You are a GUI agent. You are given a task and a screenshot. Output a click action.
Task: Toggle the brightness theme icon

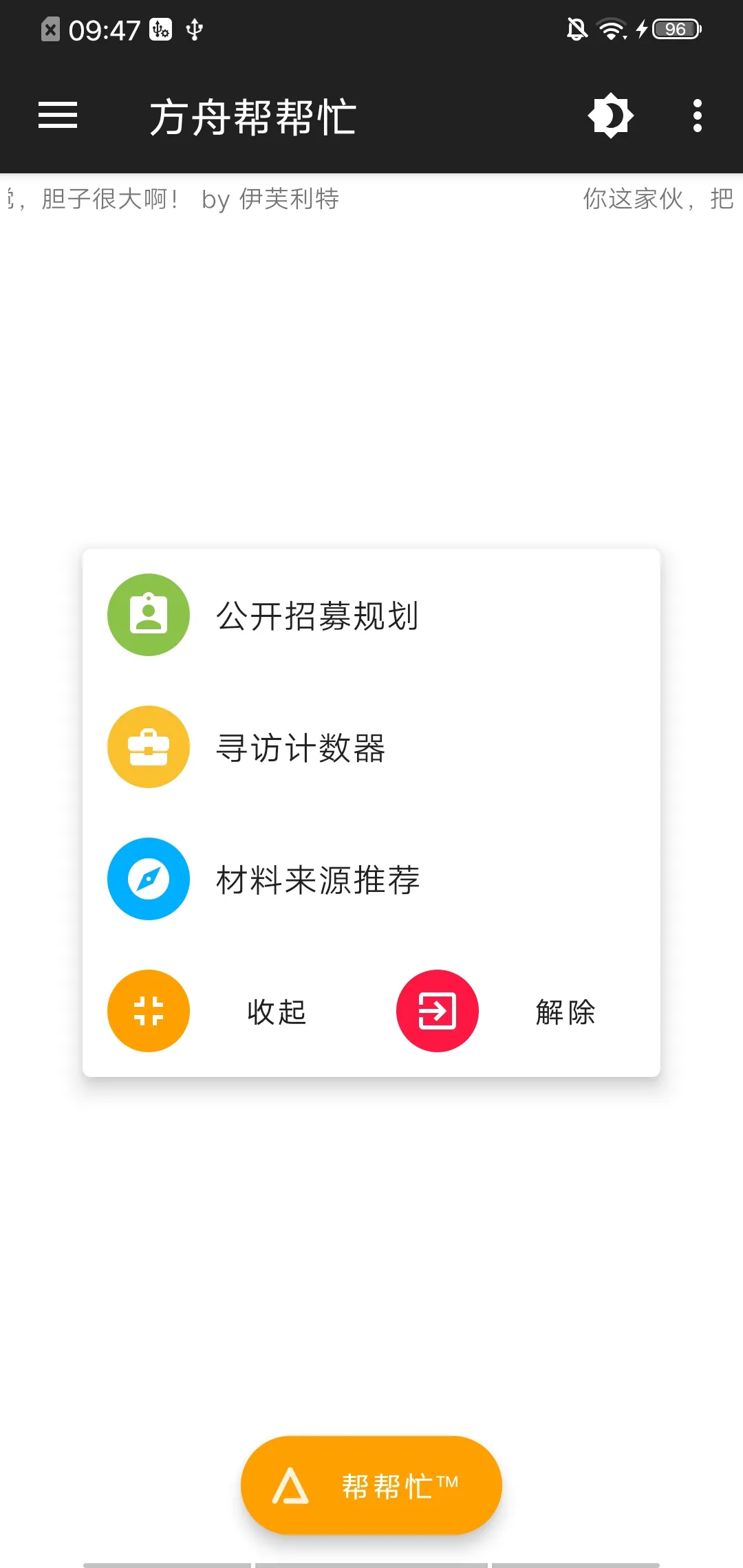pos(610,116)
